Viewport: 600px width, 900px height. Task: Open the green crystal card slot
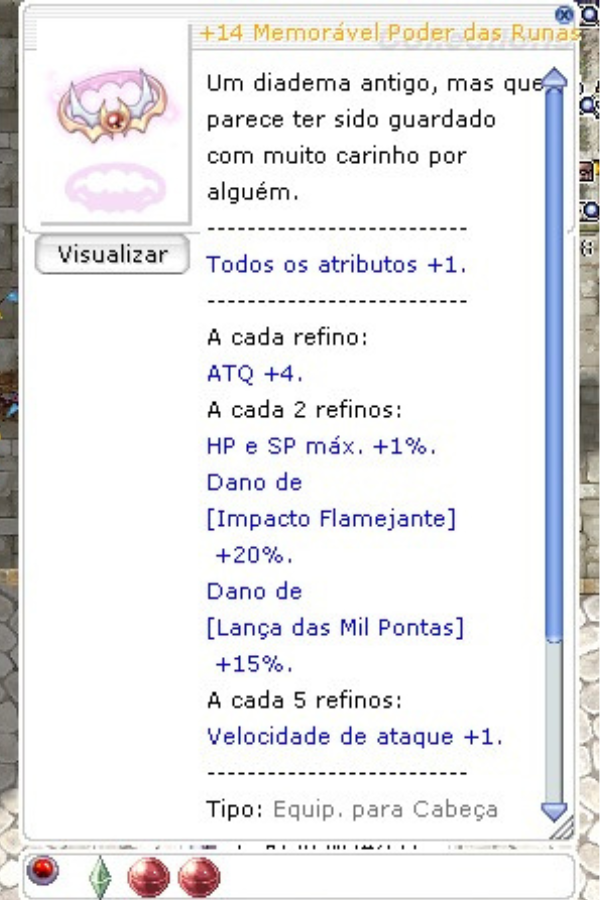coord(99,877)
